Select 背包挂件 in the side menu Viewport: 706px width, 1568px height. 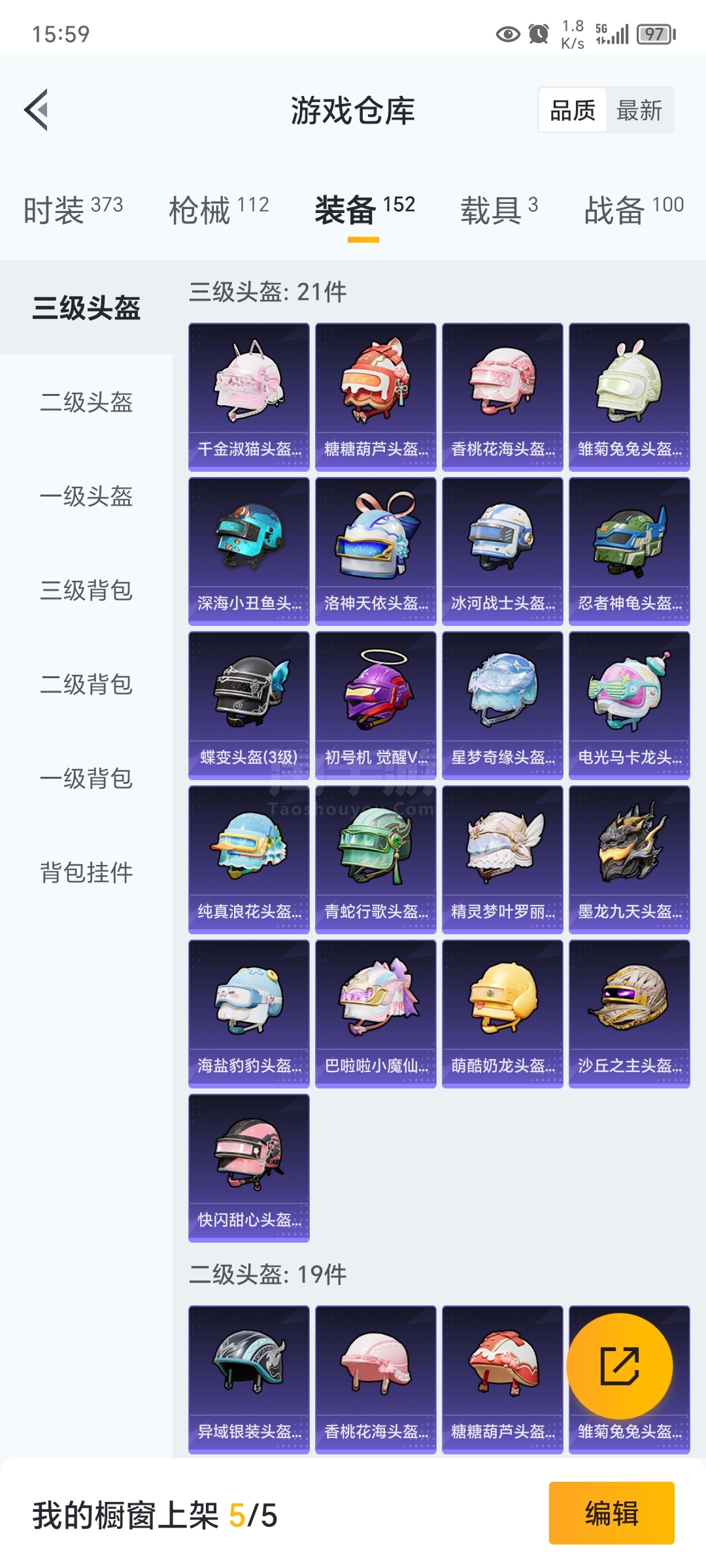(x=86, y=872)
